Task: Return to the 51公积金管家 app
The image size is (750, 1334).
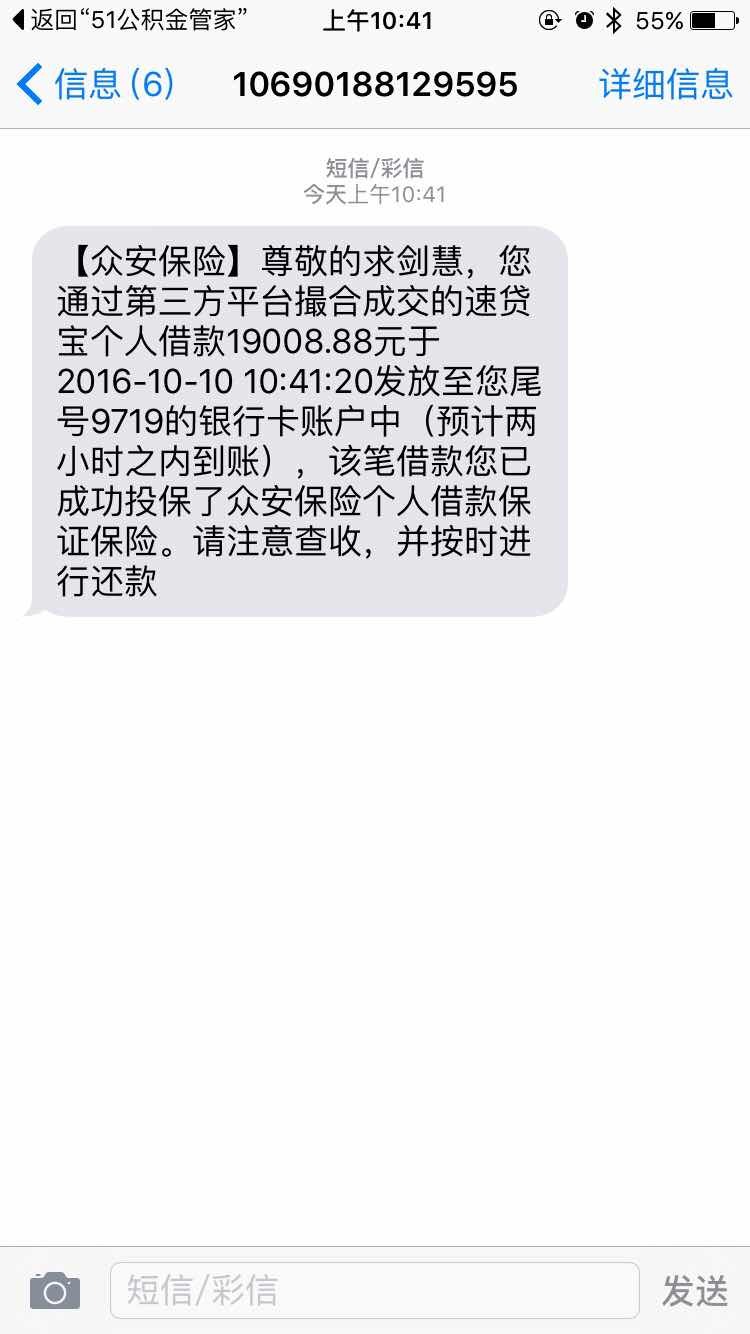Action: tap(130, 20)
